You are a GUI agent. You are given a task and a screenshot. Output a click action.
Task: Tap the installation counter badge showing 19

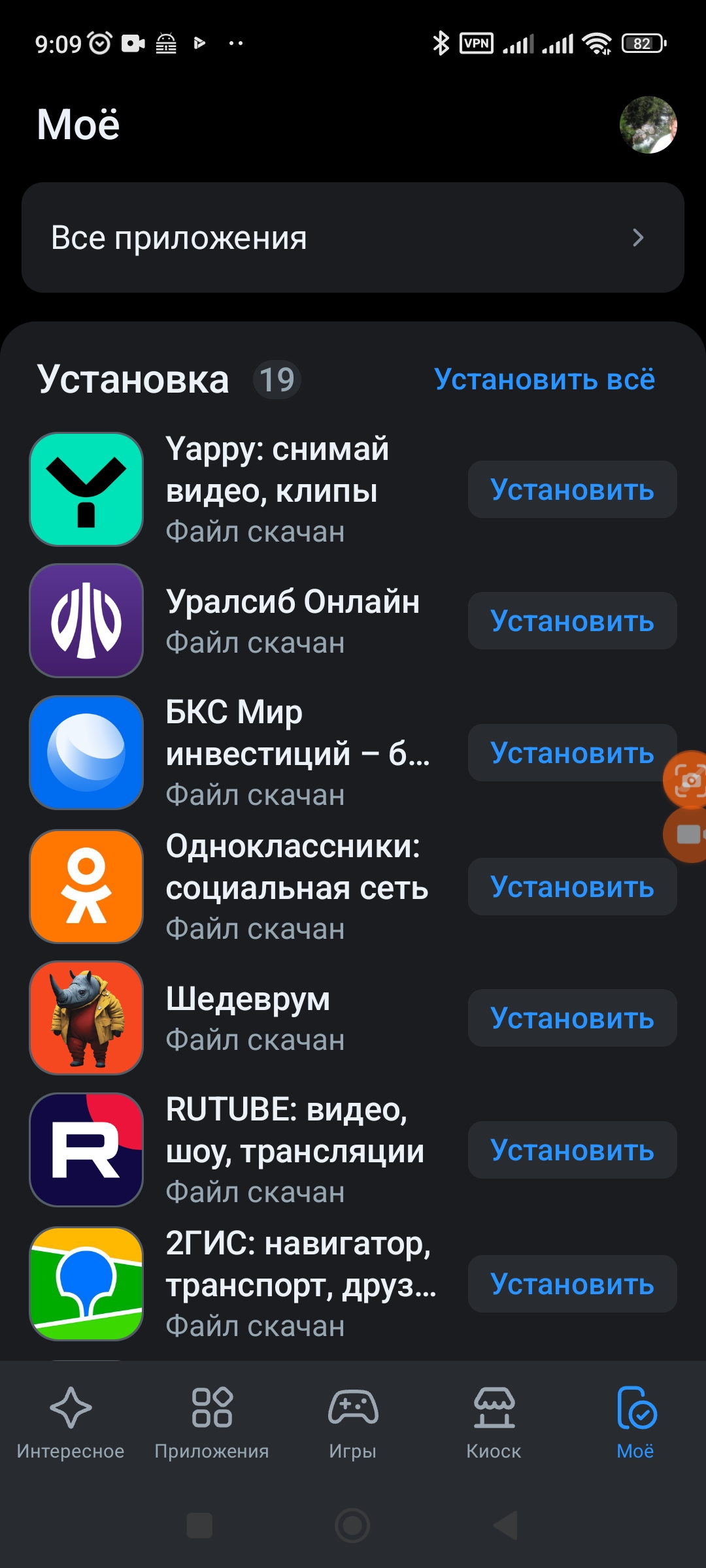[x=277, y=380]
